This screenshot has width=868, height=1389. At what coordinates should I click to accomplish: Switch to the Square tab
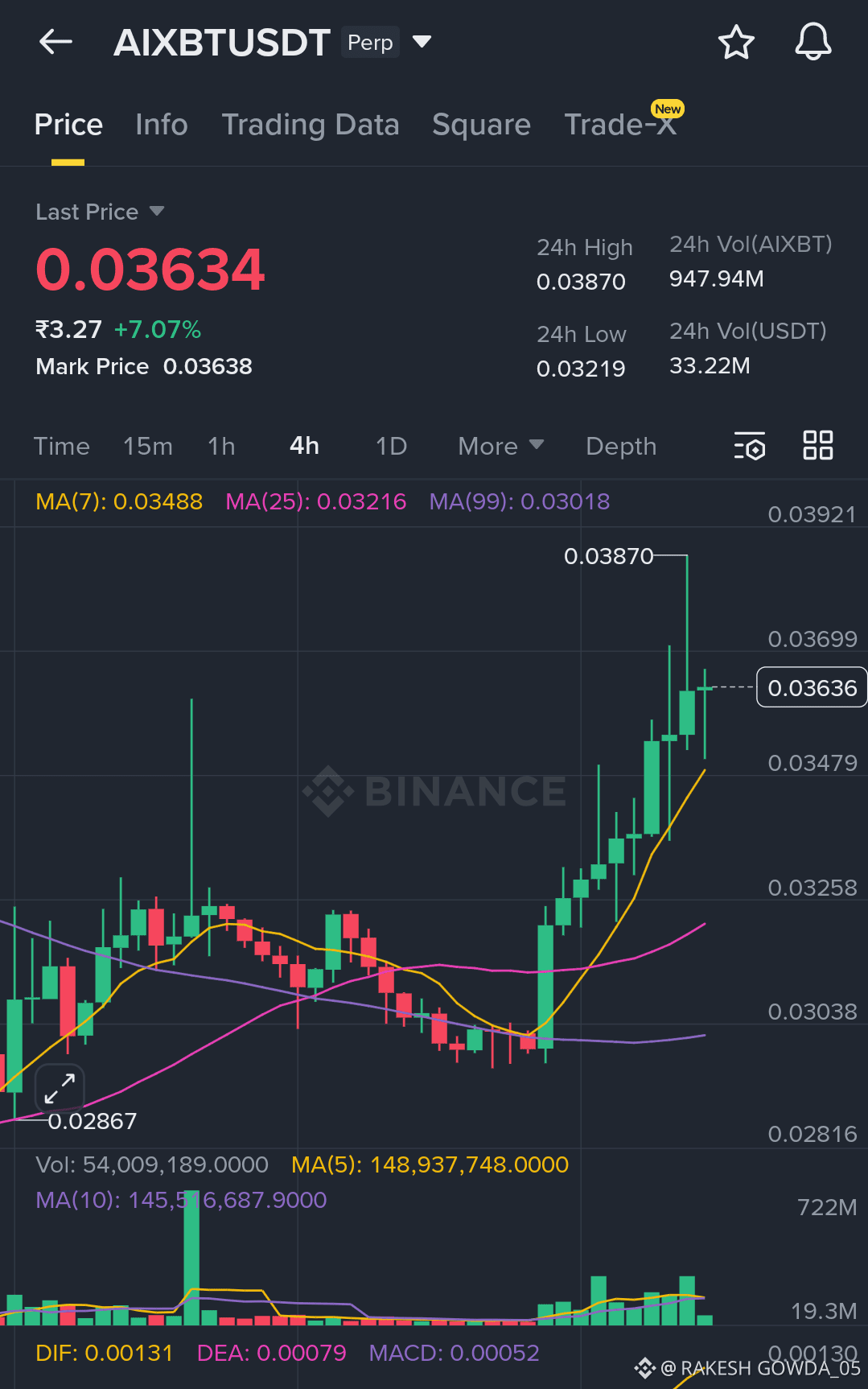[481, 125]
